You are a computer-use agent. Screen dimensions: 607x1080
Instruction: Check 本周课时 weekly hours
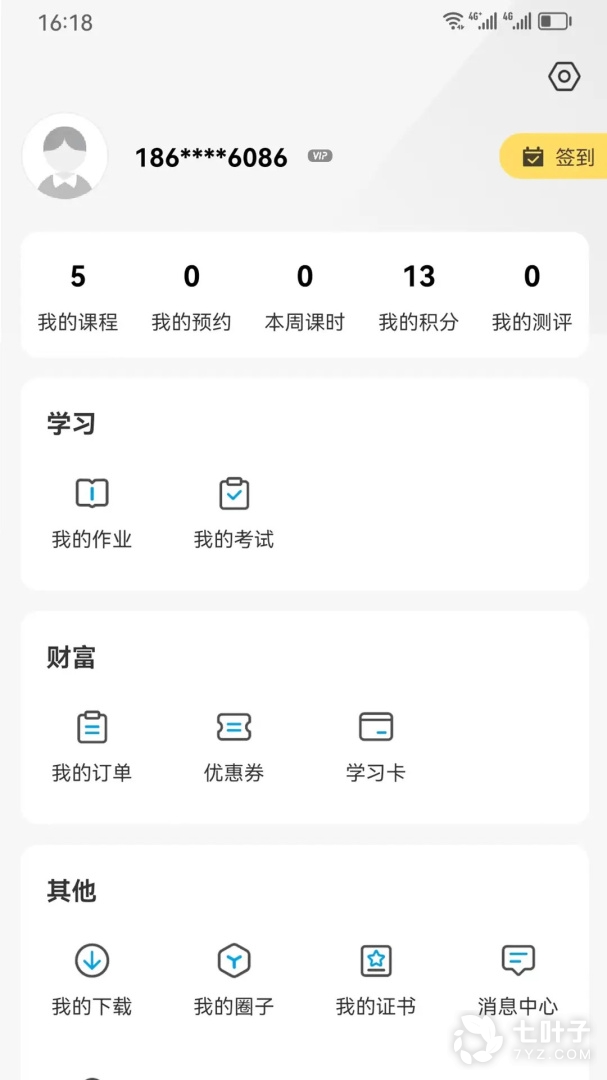click(304, 296)
